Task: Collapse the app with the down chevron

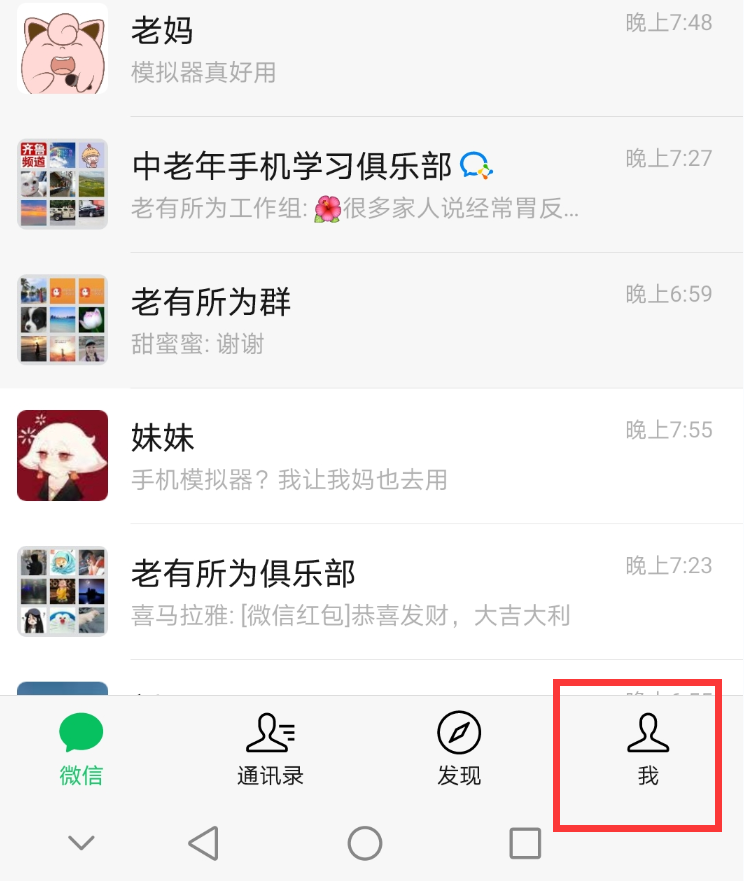Action: coord(80,843)
